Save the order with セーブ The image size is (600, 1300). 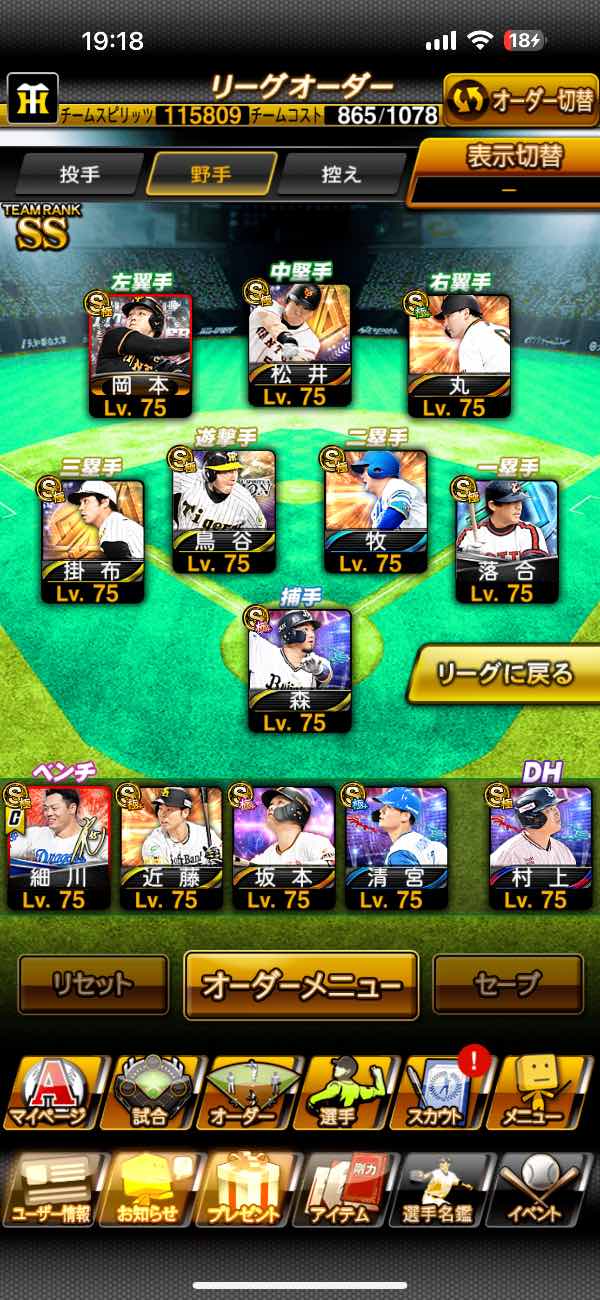click(x=507, y=984)
